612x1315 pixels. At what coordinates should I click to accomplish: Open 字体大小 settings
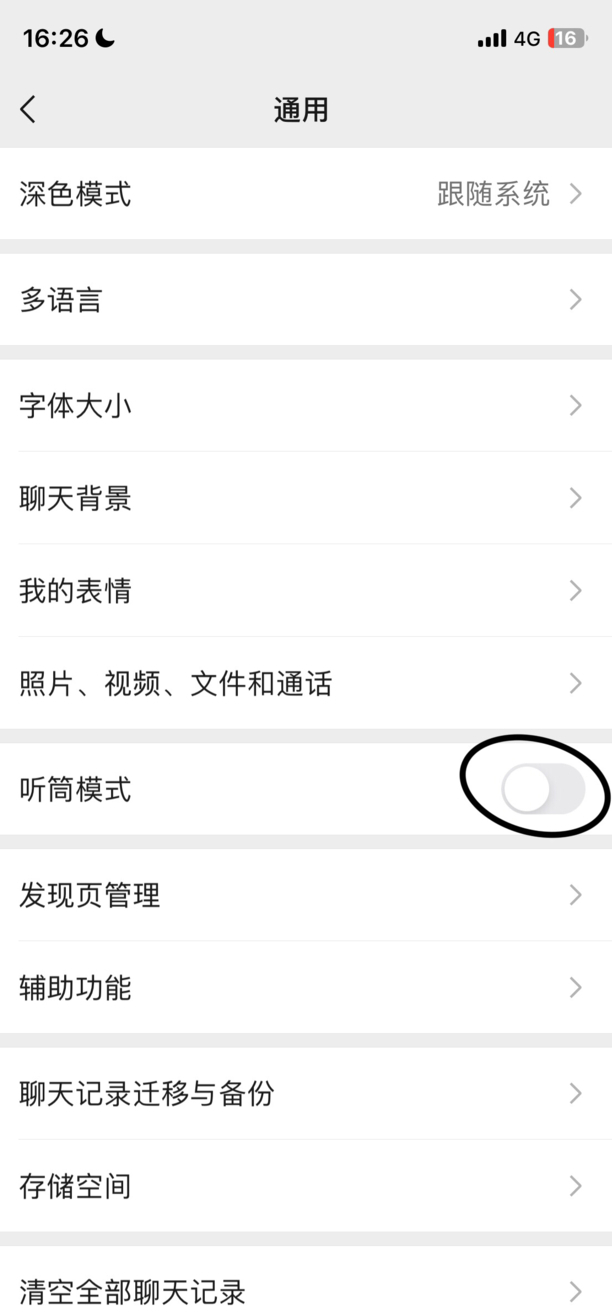pyautogui.click(x=306, y=405)
